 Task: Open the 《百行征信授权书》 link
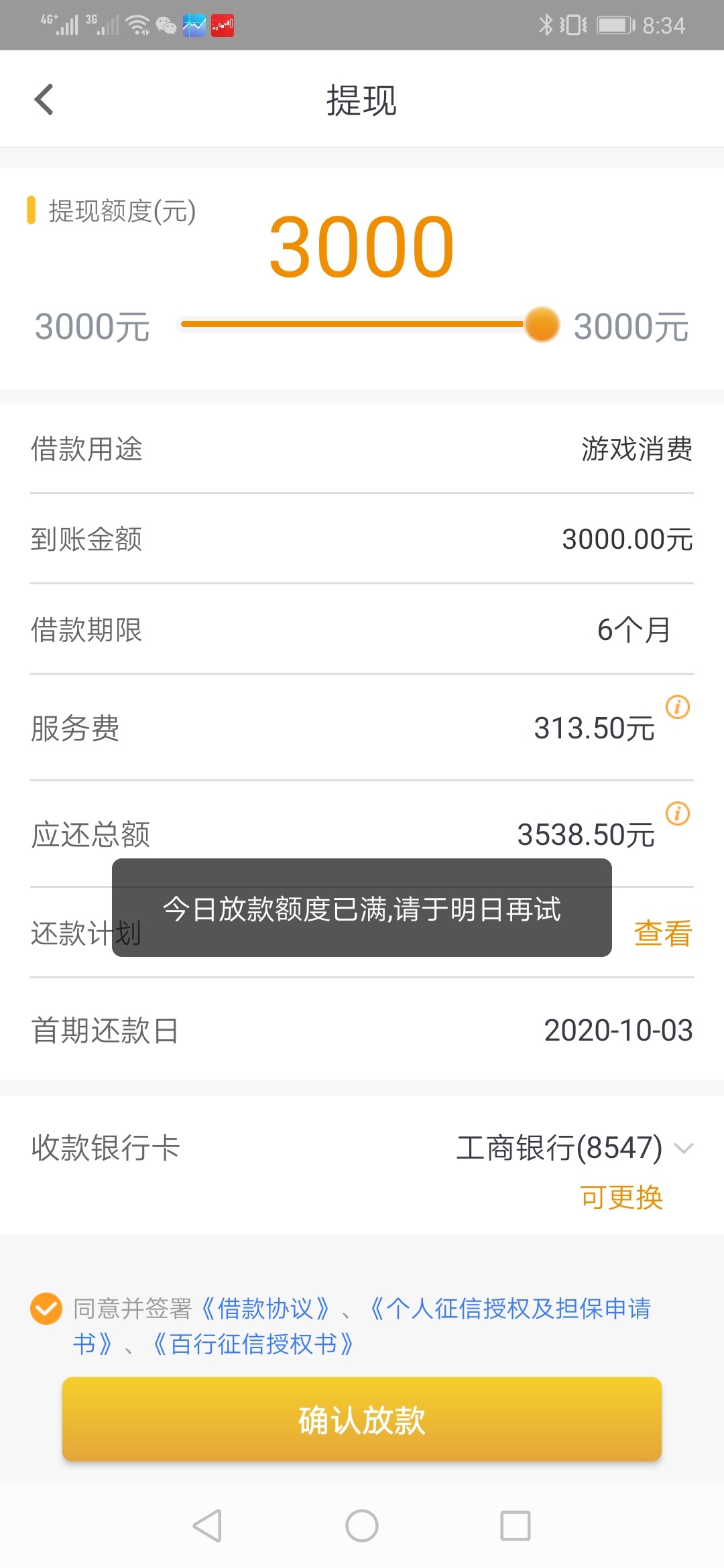[x=253, y=1344]
